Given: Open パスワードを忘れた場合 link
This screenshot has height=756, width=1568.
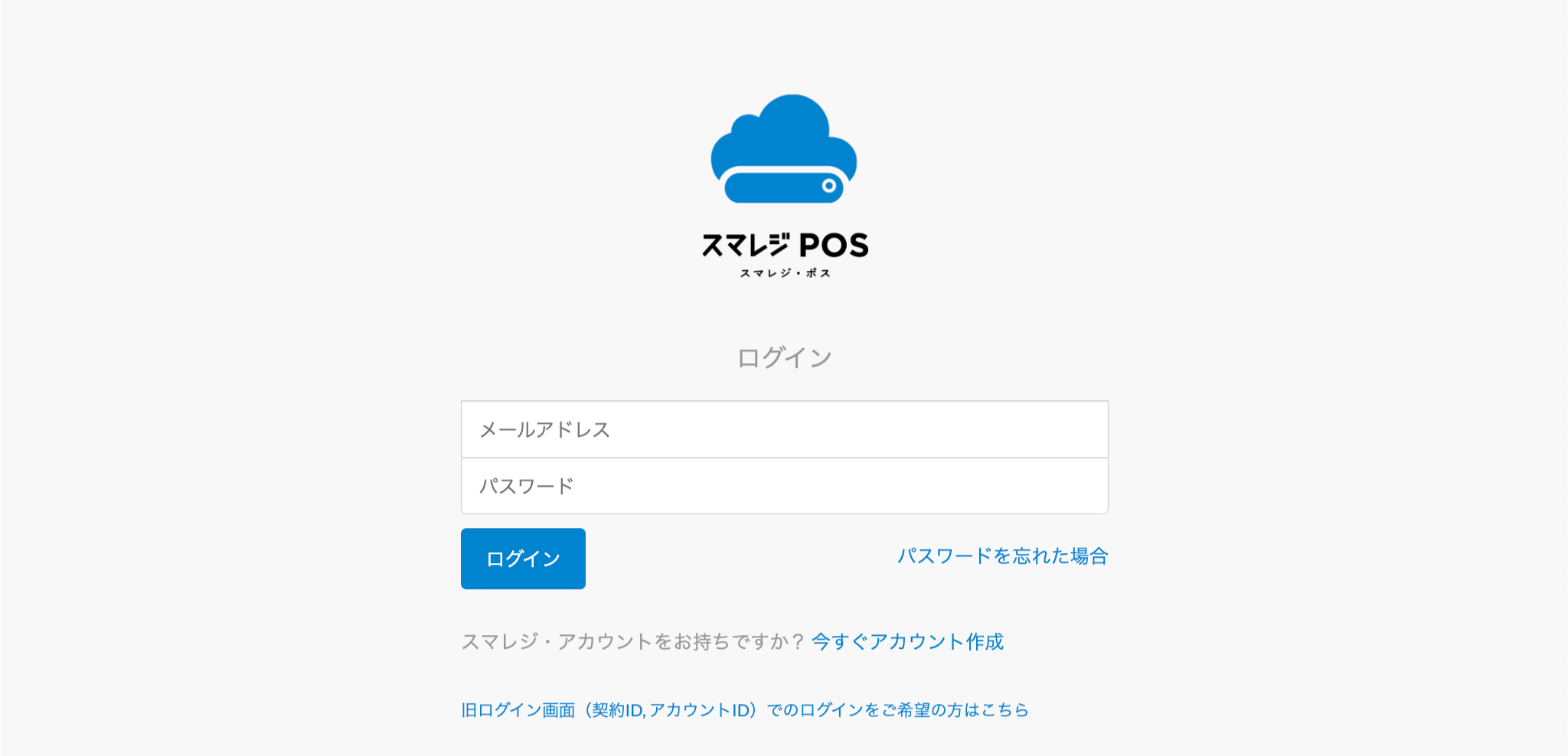Looking at the screenshot, I should [1002, 556].
